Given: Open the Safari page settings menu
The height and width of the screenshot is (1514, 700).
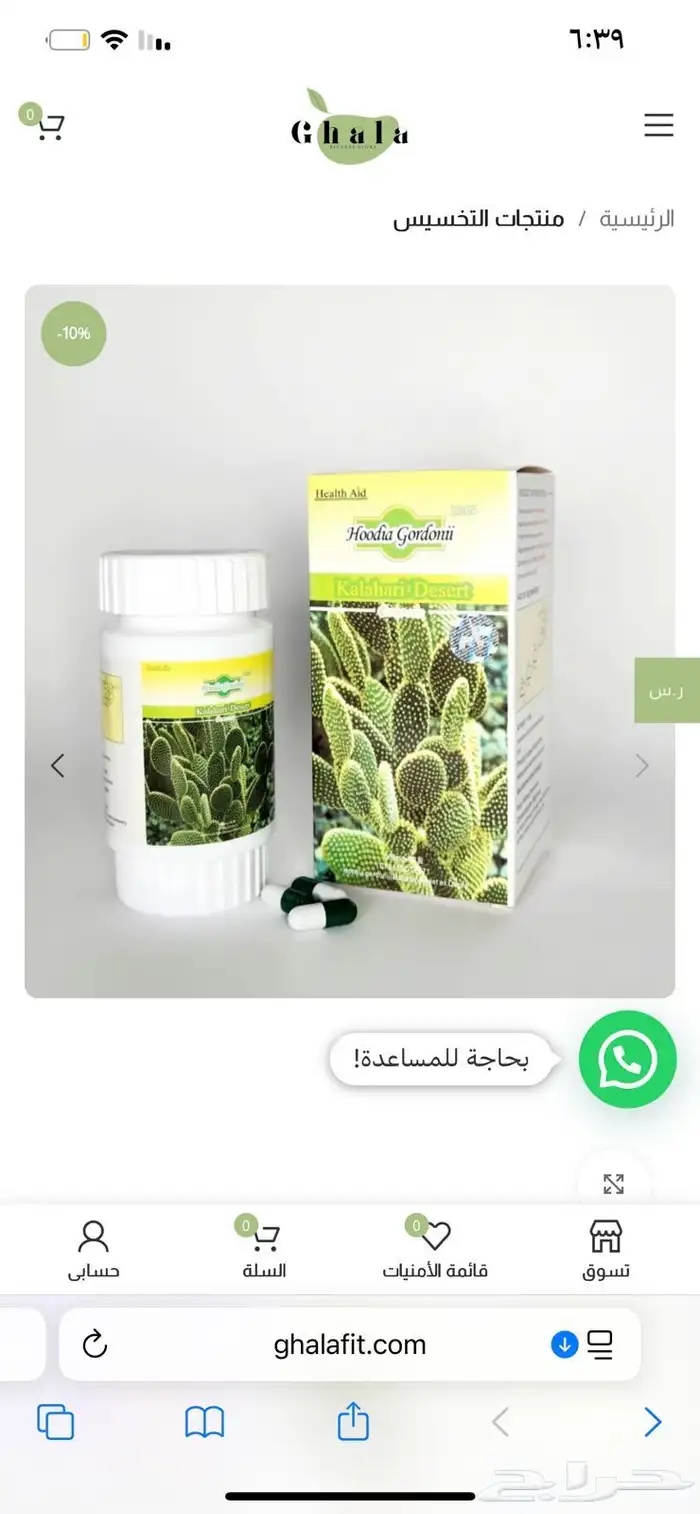Looking at the screenshot, I should 599,1345.
